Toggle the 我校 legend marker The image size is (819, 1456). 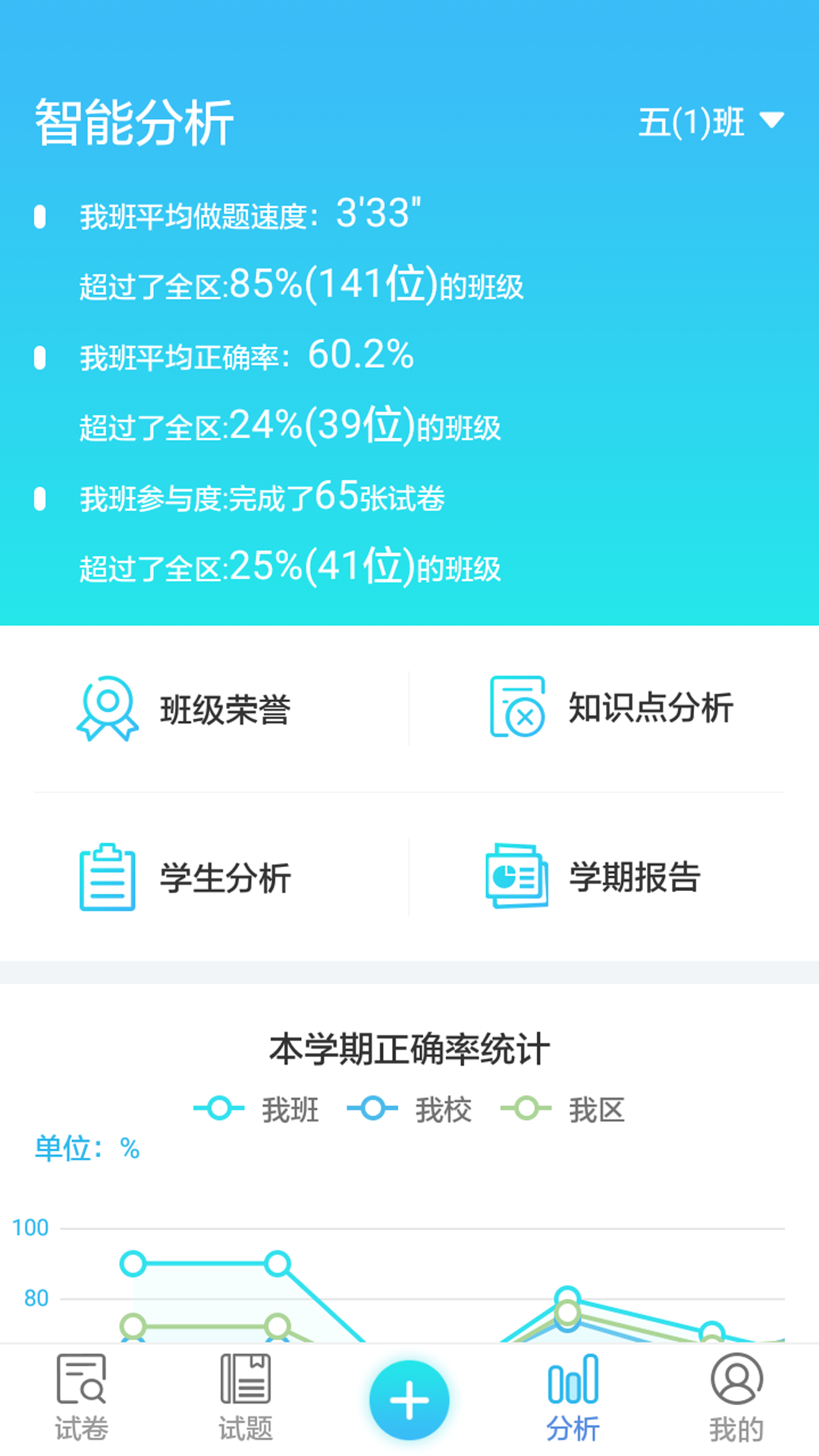click(x=371, y=1109)
